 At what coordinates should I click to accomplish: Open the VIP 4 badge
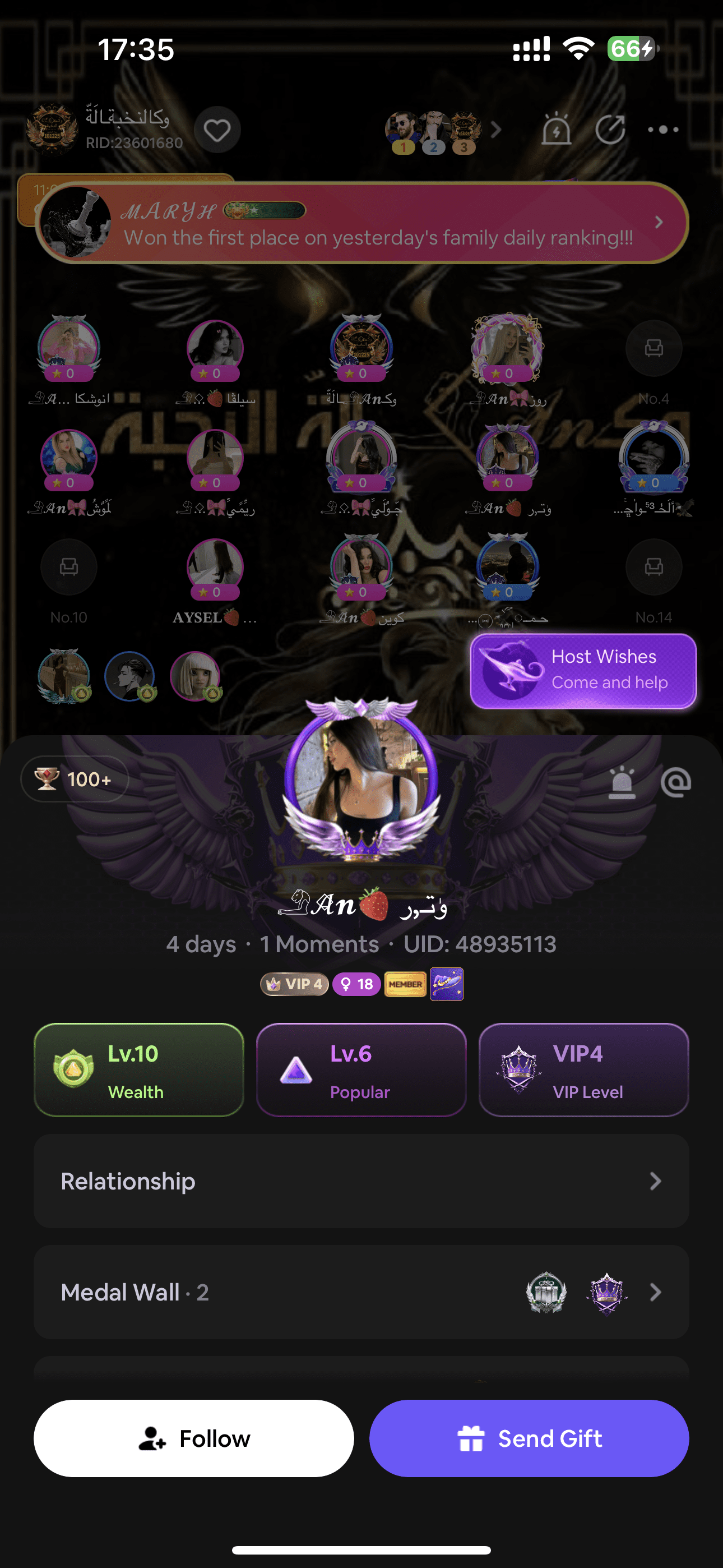click(295, 984)
